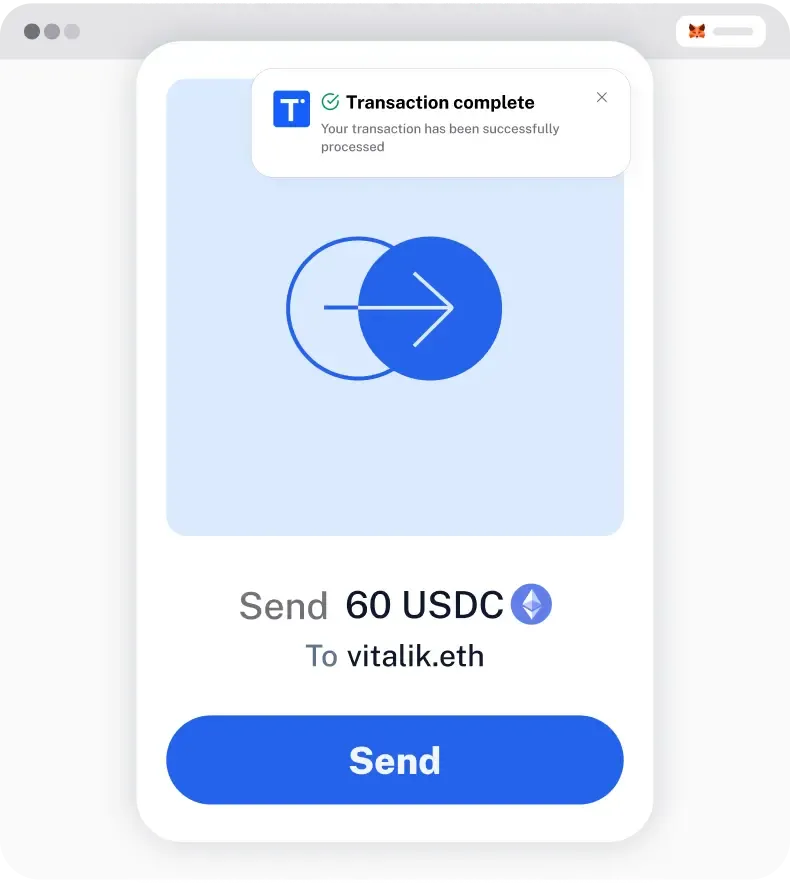Open the MetaMask extension

tap(697, 31)
